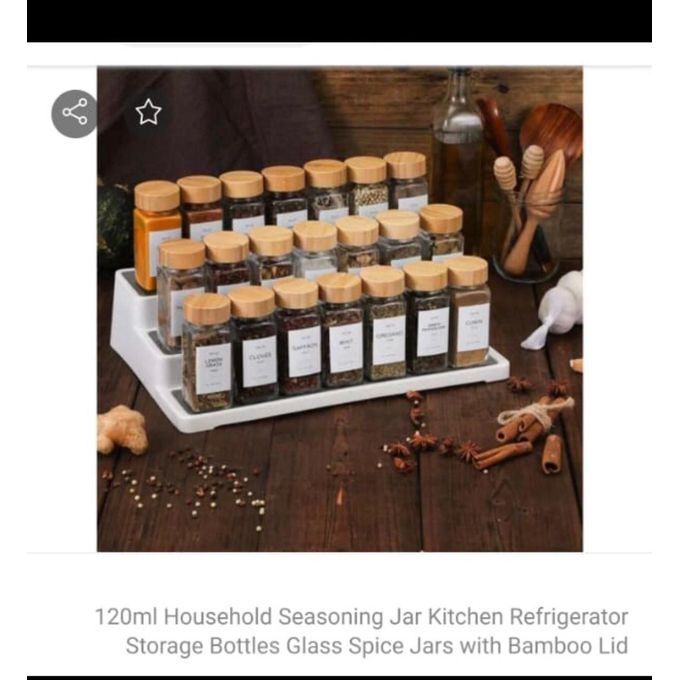Share this spice jar product
Viewport: 680px width, 680px height.
pyautogui.click(x=75, y=113)
